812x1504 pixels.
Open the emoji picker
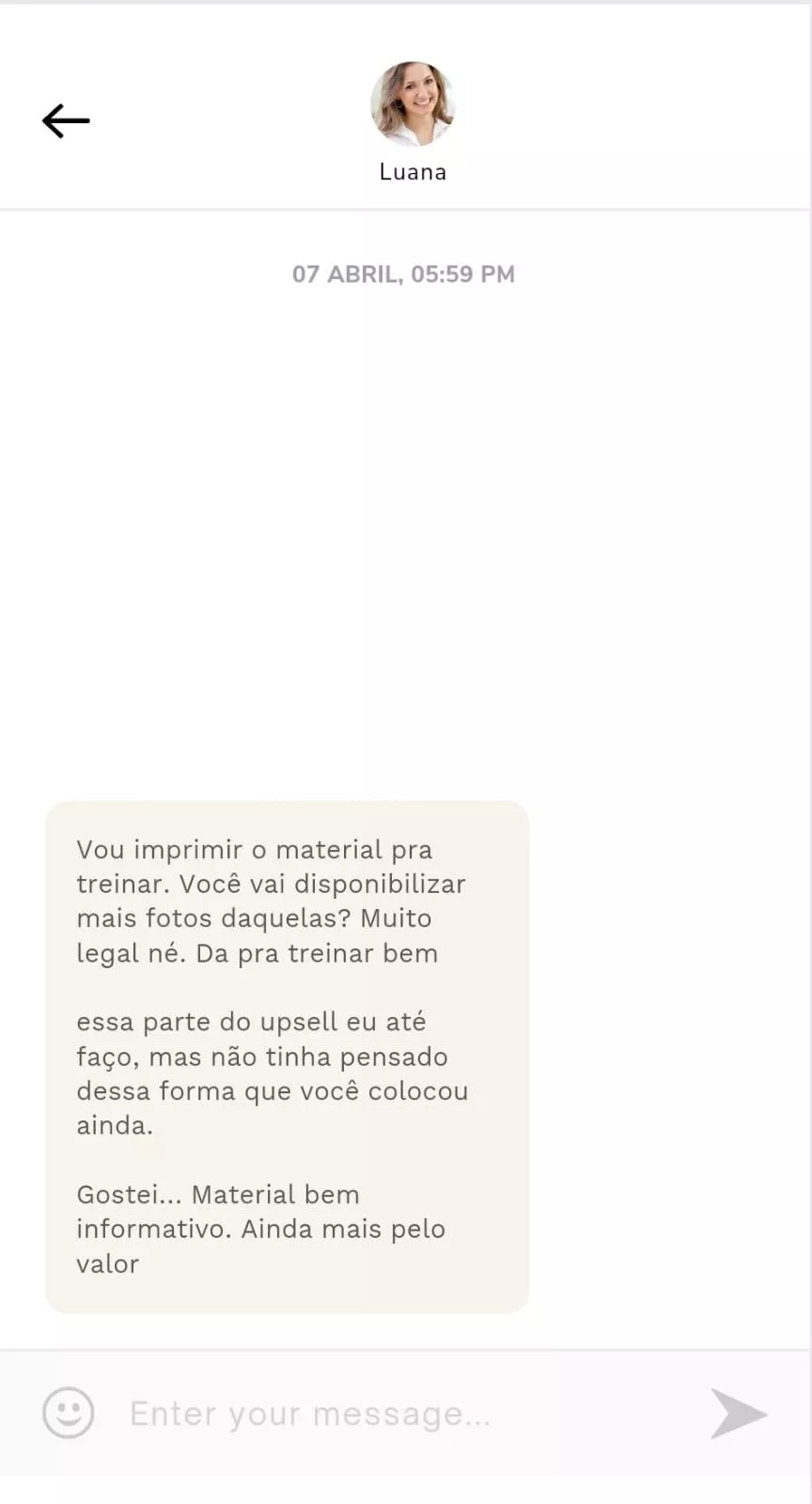[69, 1412]
